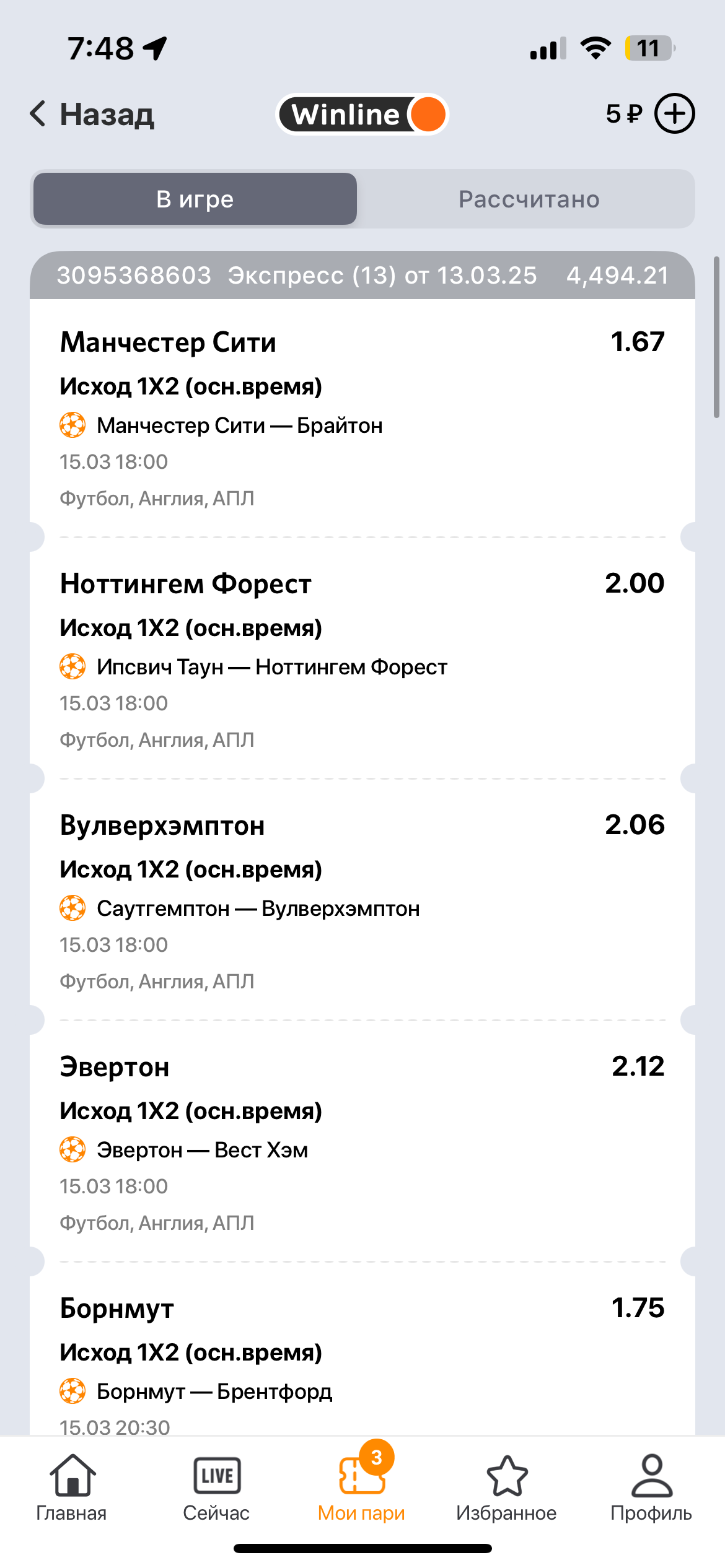Open the Эвертон — Вест Хэм match
The height and width of the screenshot is (1568, 725).
pos(202,1151)
